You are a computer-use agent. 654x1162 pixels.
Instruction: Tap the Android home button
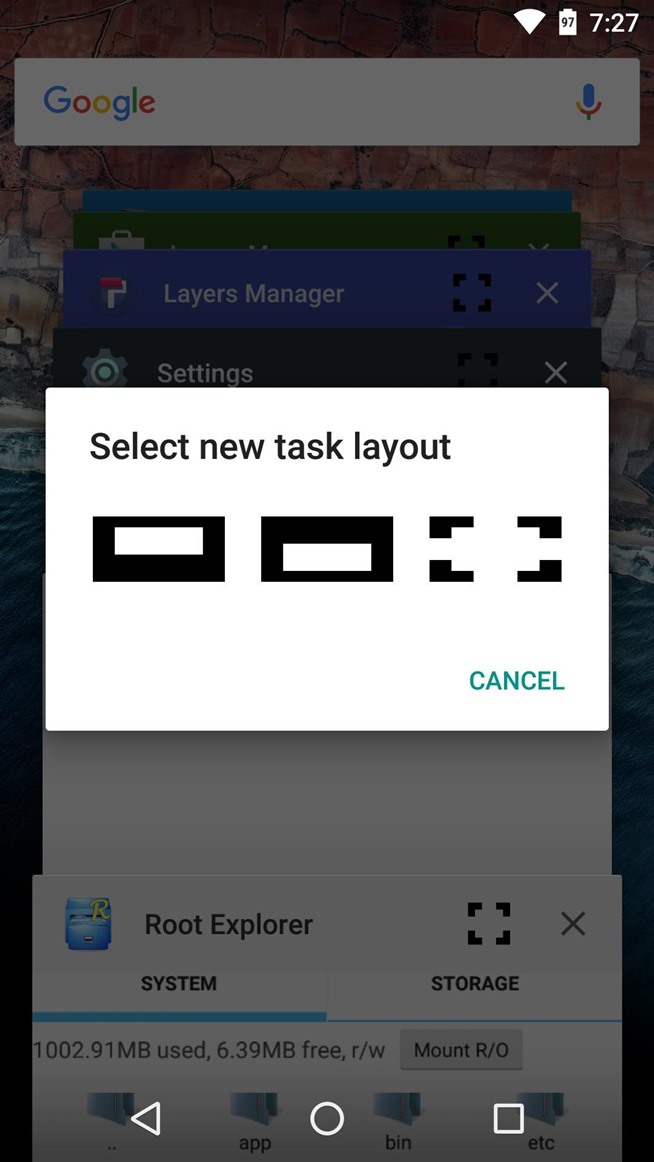327,1118
